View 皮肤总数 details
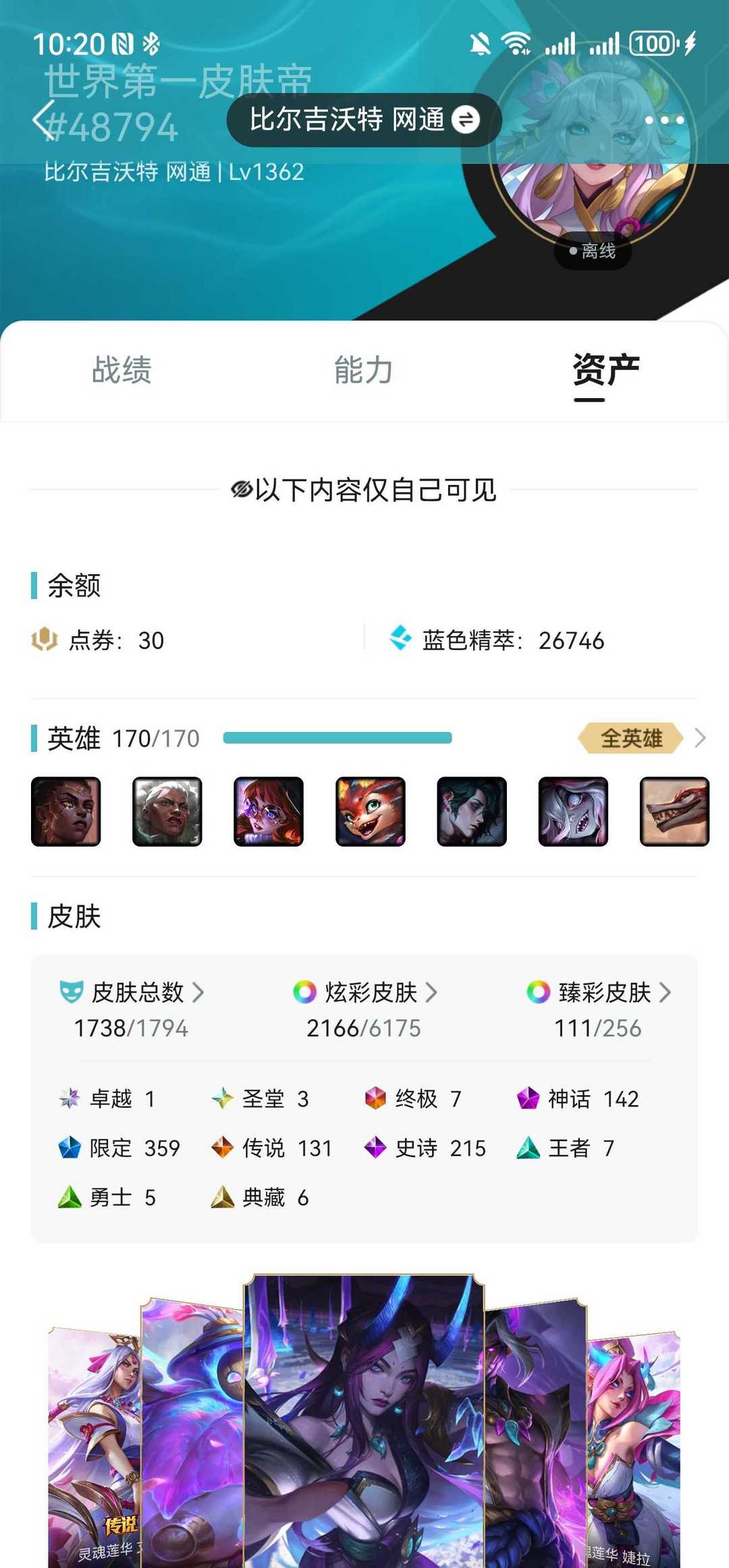 click(132, 992)
